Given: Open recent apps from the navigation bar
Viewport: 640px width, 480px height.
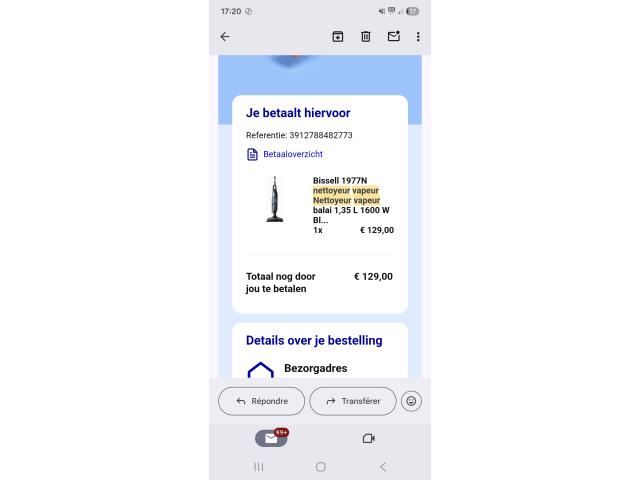Looking at the screenshot, I should (x=259, y=467).
